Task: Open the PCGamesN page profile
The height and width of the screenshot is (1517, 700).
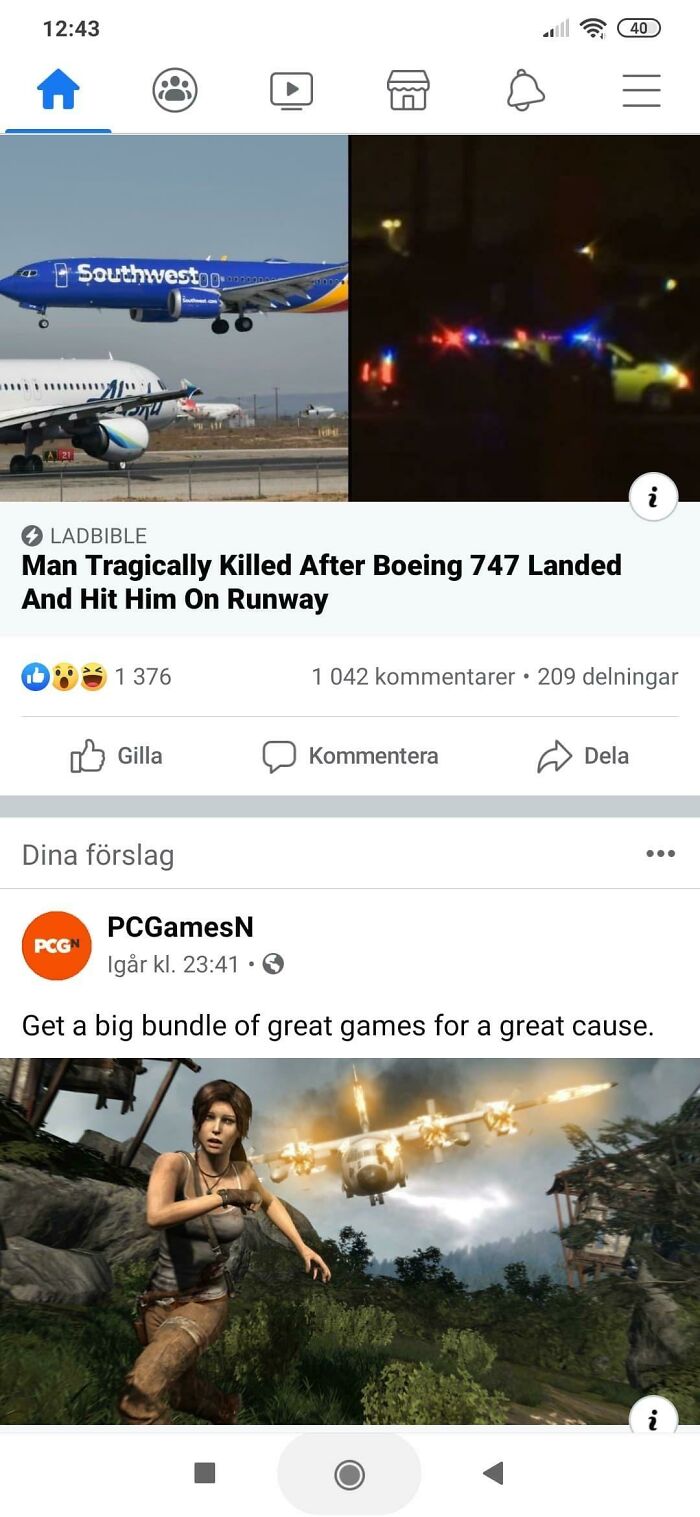Action: 180,927
